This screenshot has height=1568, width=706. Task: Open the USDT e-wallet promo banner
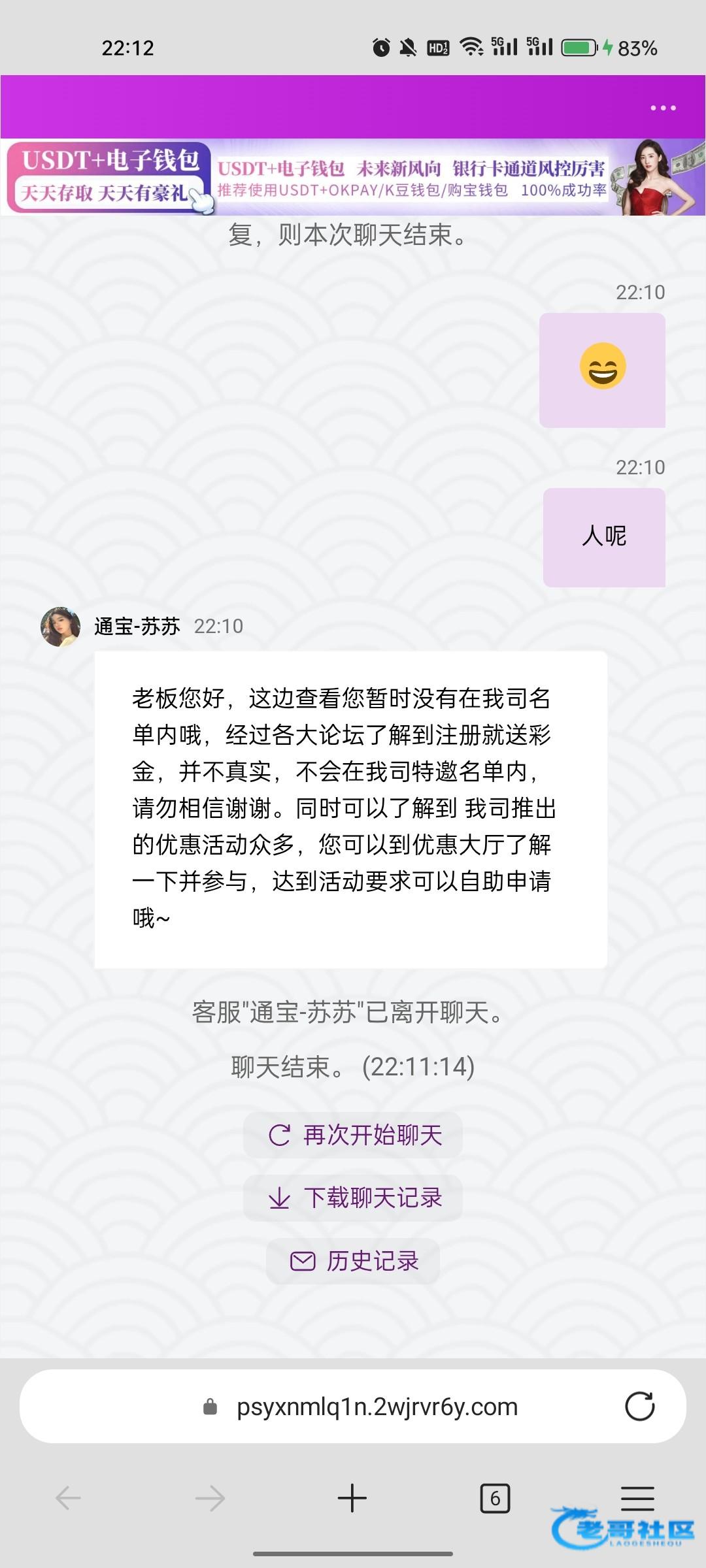(353, 177)
